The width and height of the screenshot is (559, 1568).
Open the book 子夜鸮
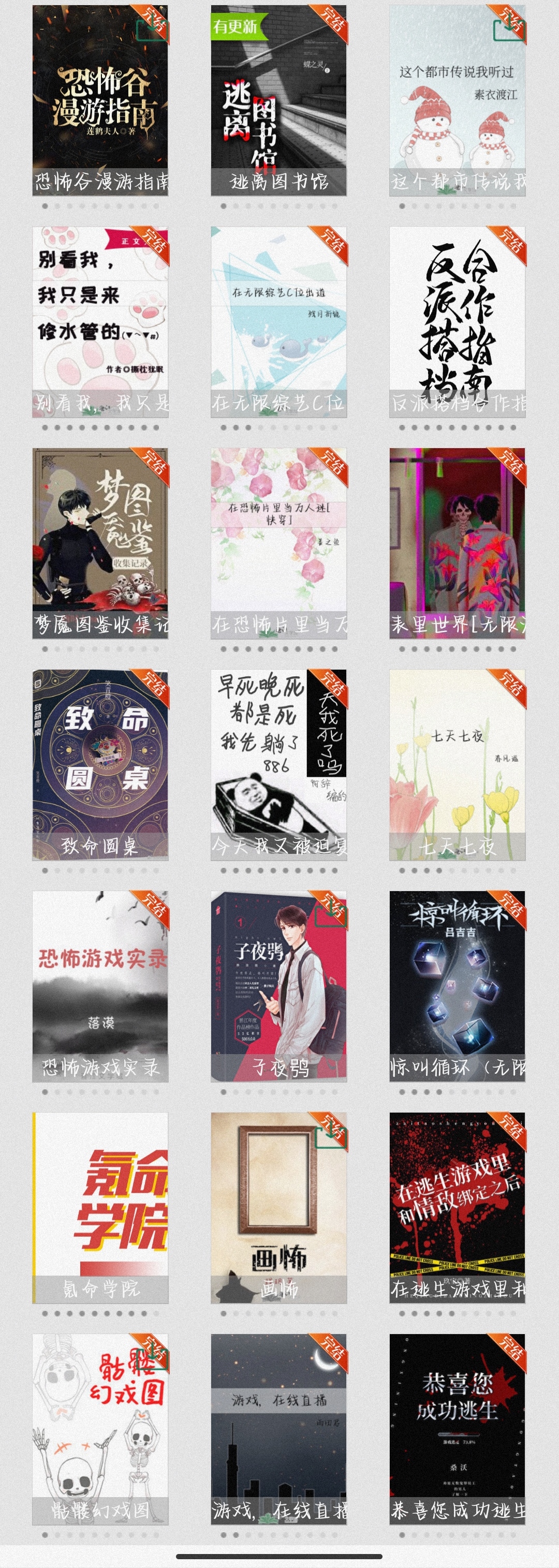coord(278,986)
